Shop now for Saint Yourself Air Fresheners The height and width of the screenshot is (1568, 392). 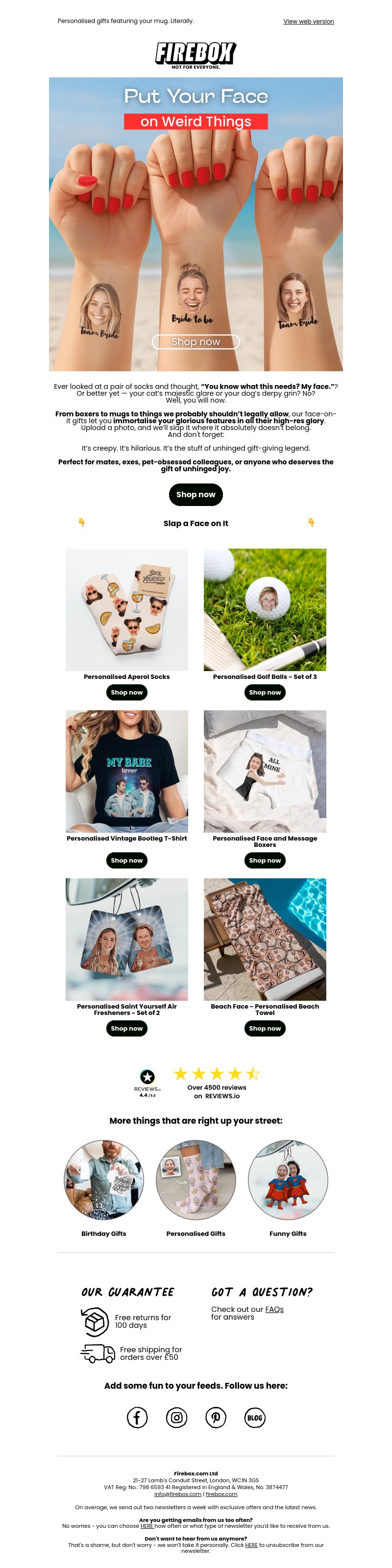(x=126, y=1028)
